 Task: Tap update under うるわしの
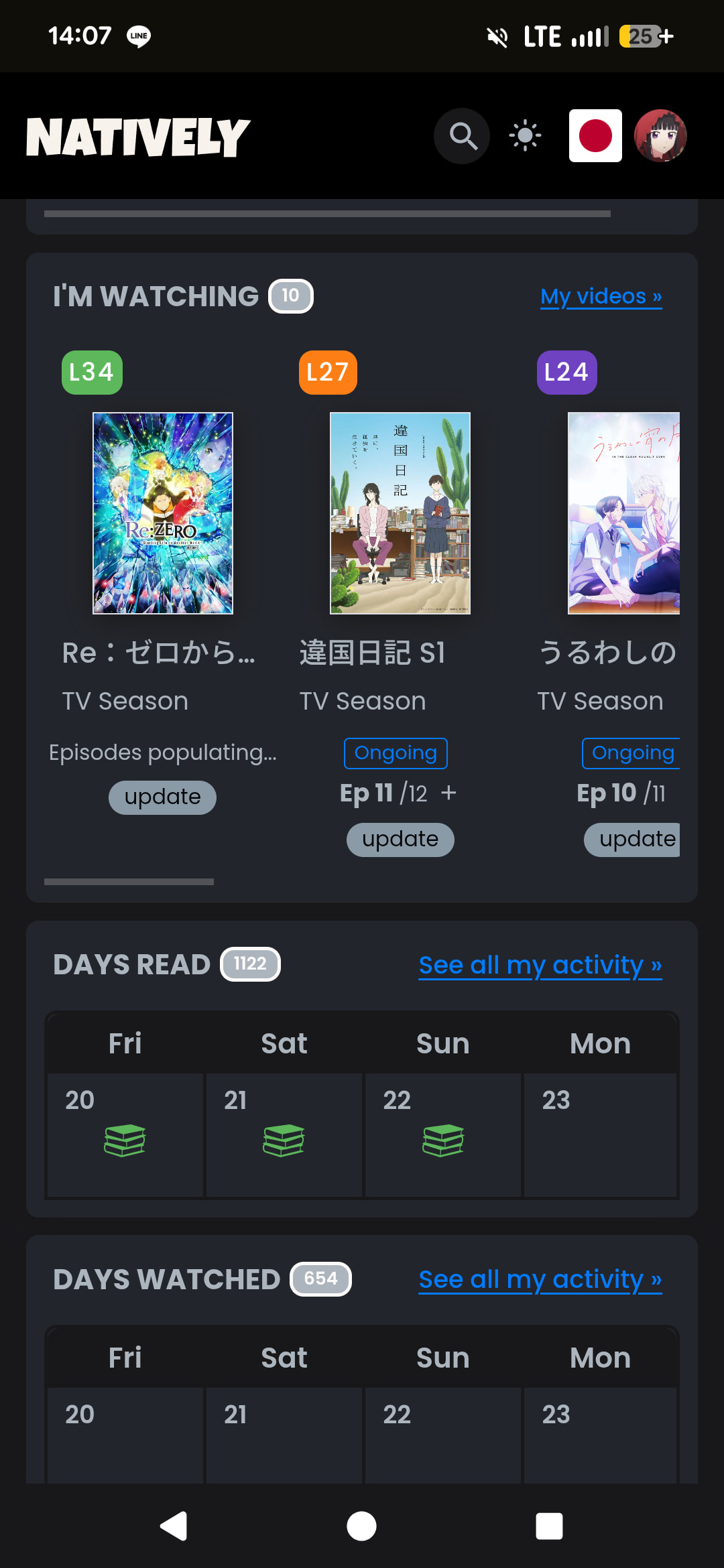tap(633, 840)
